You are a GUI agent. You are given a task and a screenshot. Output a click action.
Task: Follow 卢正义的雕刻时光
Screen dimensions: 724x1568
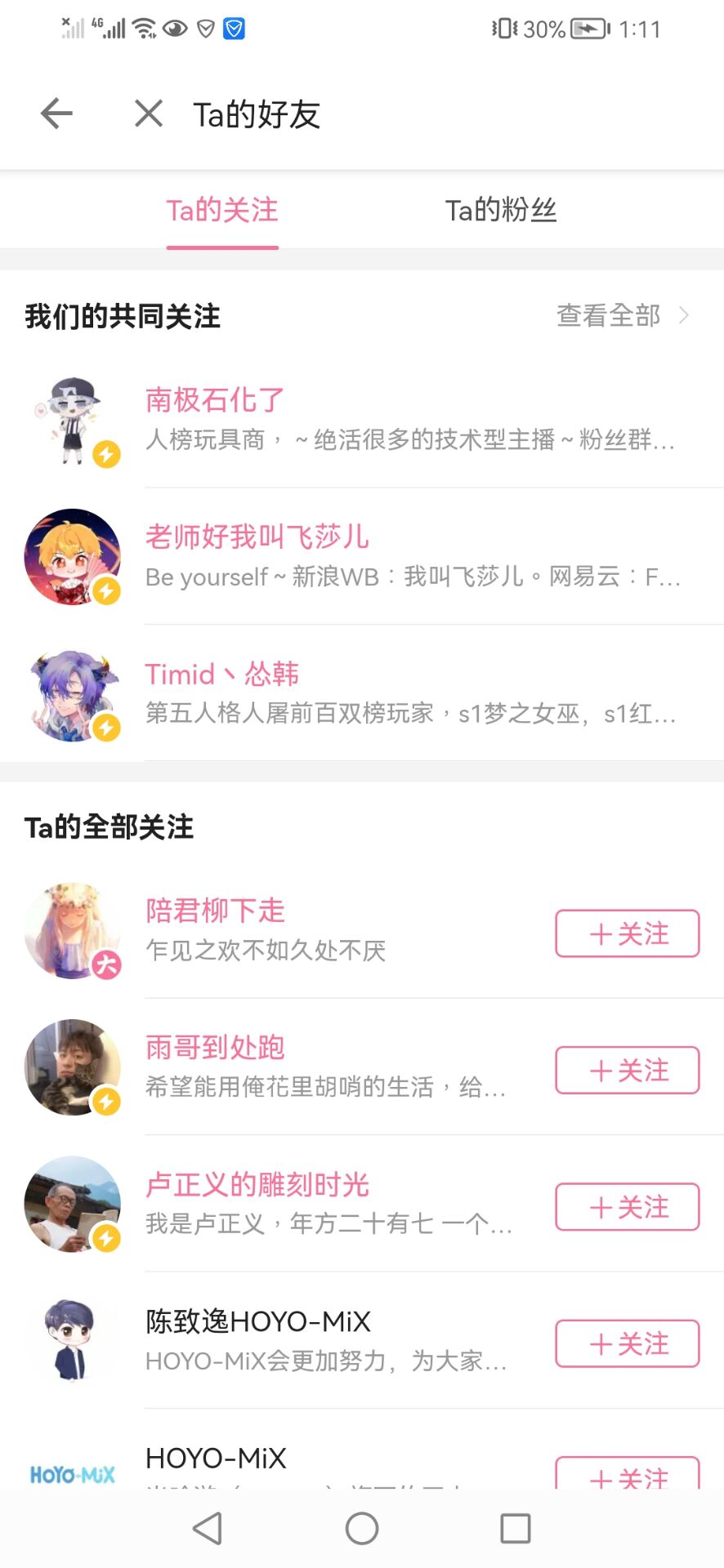[x=627, y=1207]
